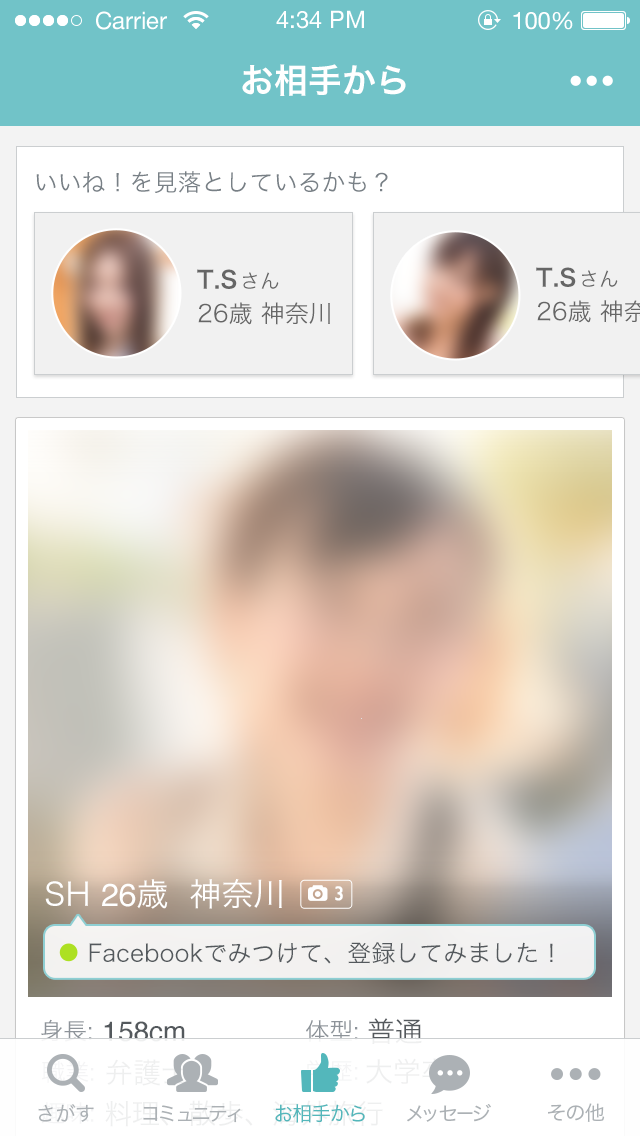Select the お相手から tab
The image size is (640, 1136).
(320, 1088)
